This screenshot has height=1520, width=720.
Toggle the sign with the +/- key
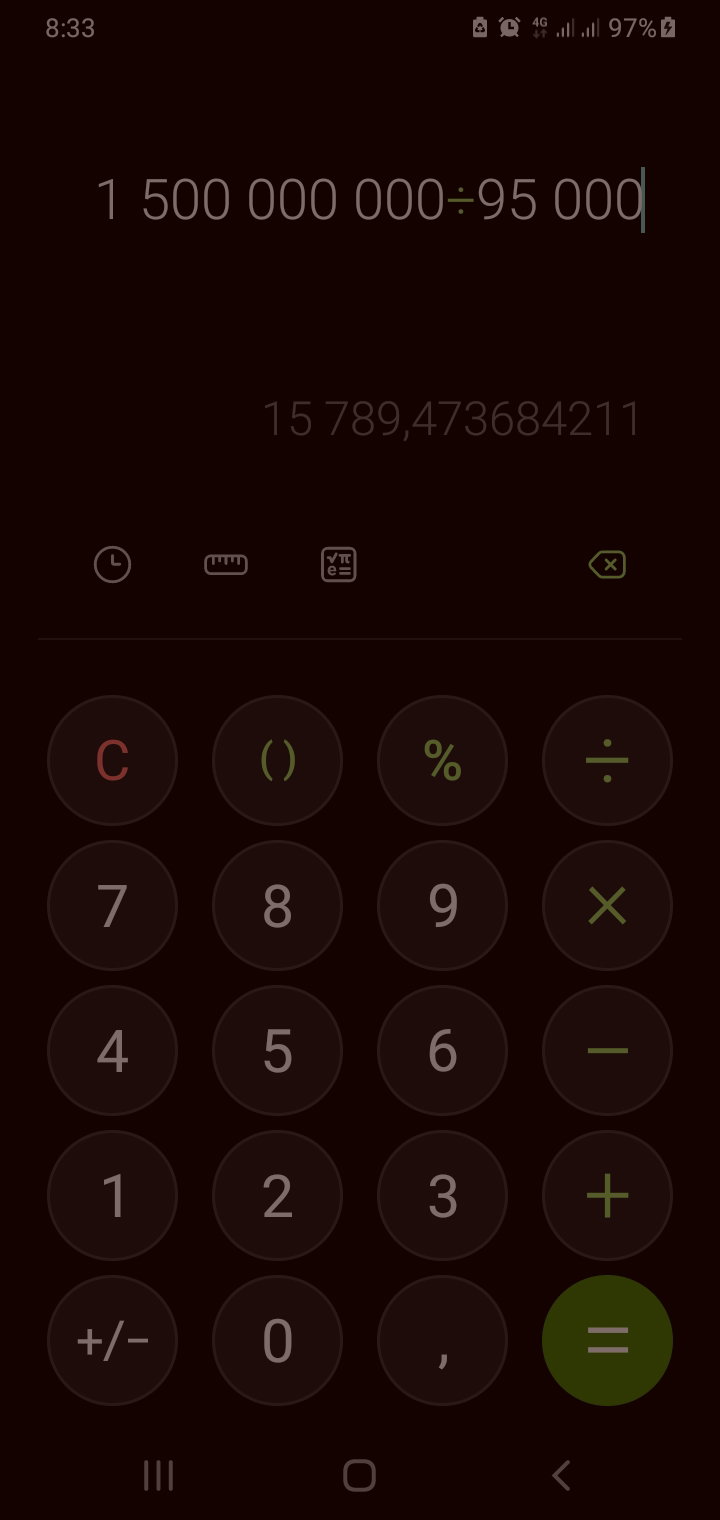tap(112, 1340)
